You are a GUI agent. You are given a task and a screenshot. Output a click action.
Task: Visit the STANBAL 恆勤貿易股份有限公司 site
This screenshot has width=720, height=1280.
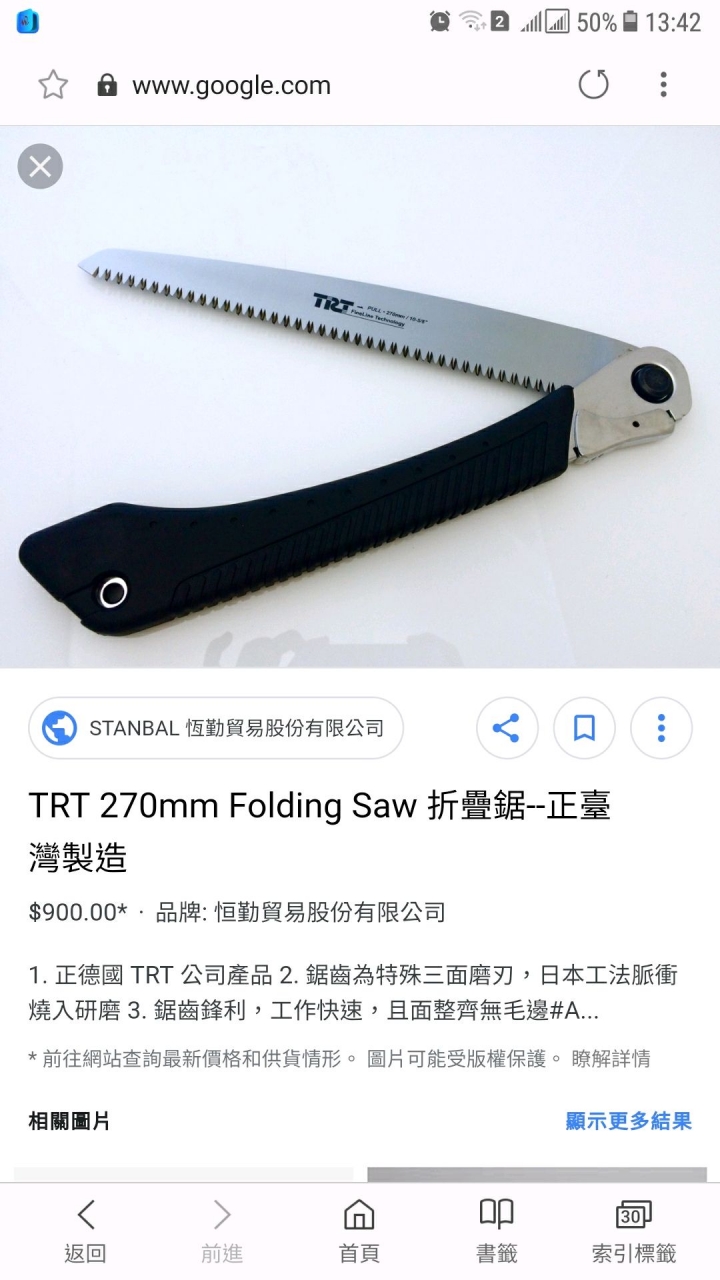216,728
